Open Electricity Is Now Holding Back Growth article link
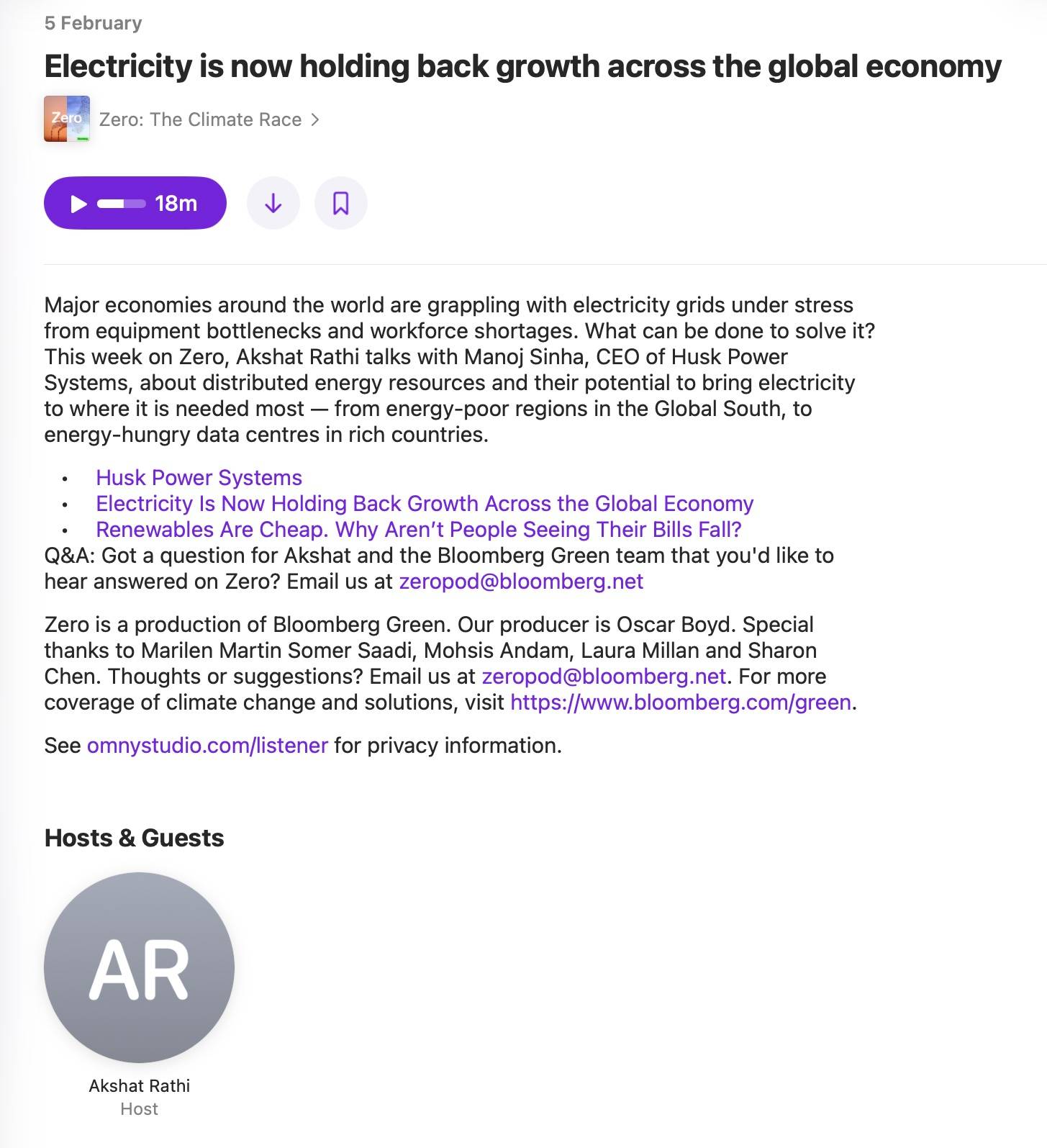This screenshot has height=1148, width=1047. pos(424,504)
